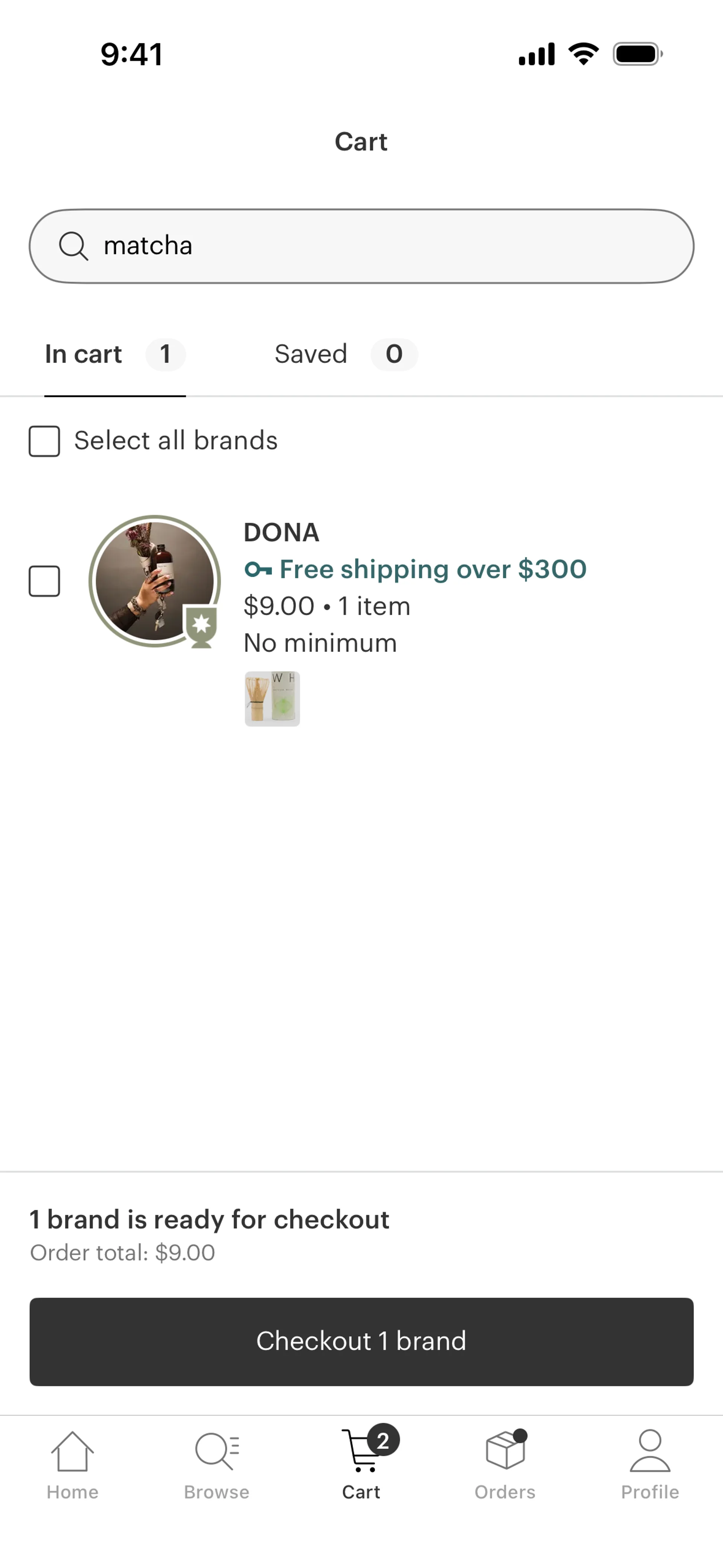Switch to the Saved tab
The height and width of the screenshot is (1568, 723).
click(x=346, y=354)
